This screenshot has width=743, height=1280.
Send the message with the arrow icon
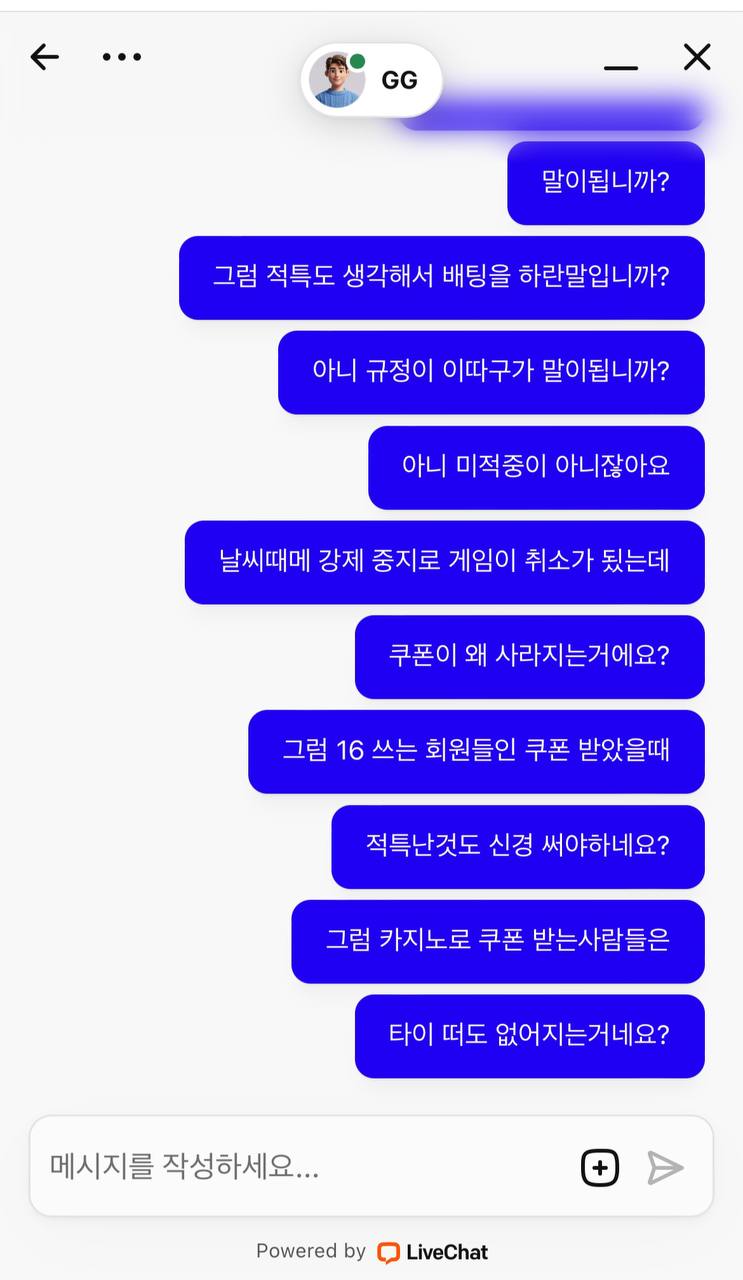665,1167
